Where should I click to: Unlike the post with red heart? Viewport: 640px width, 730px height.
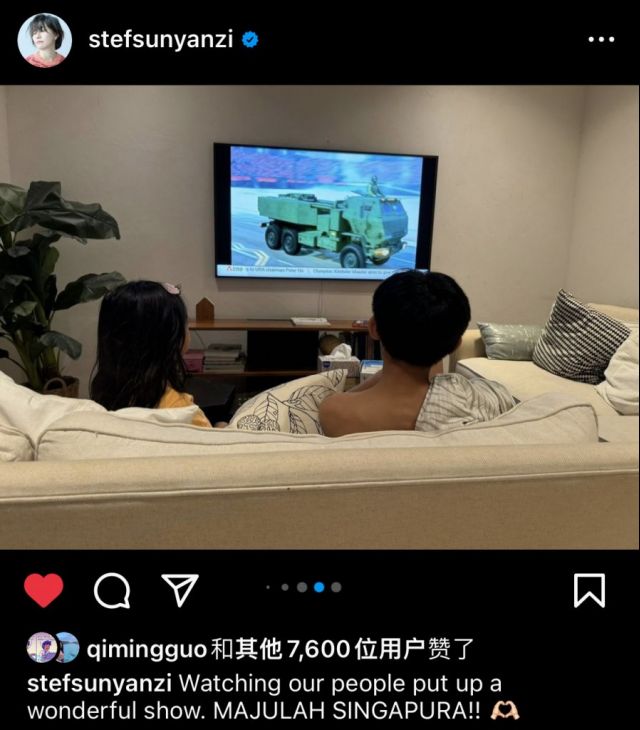tap(43, 590)
